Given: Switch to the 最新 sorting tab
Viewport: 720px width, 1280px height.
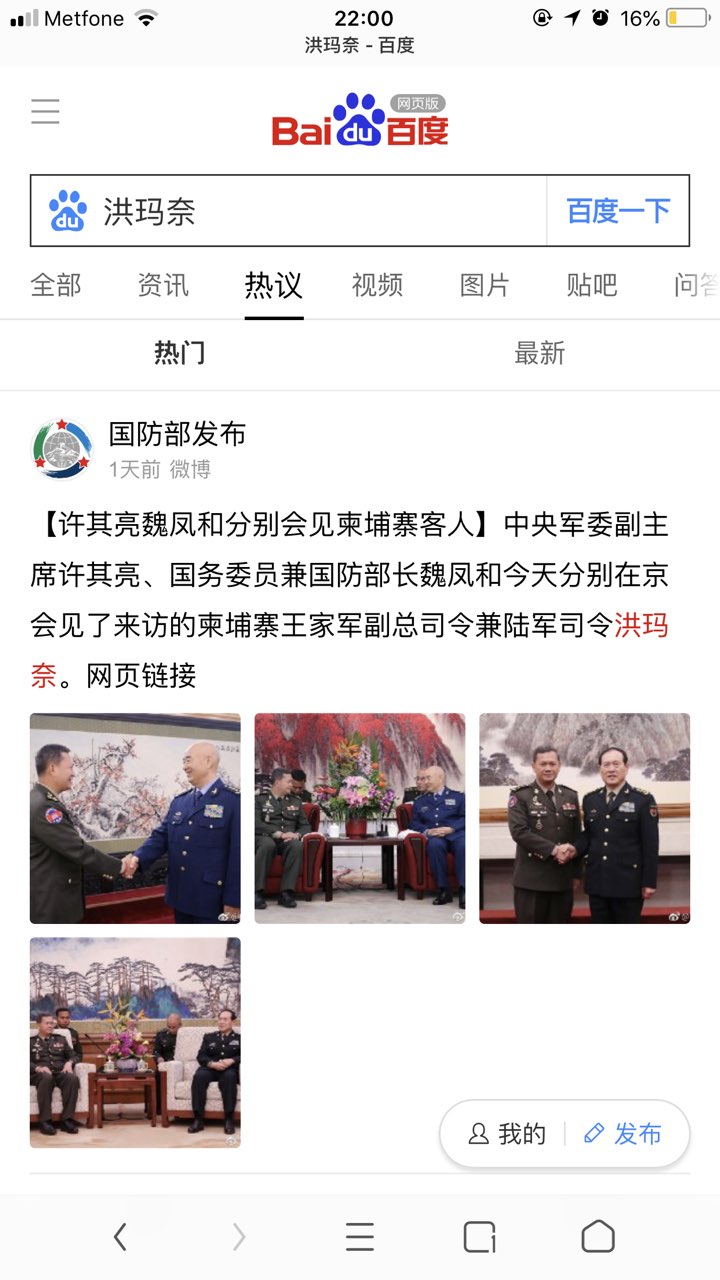Looking at the screenshot, I should 539,353.
